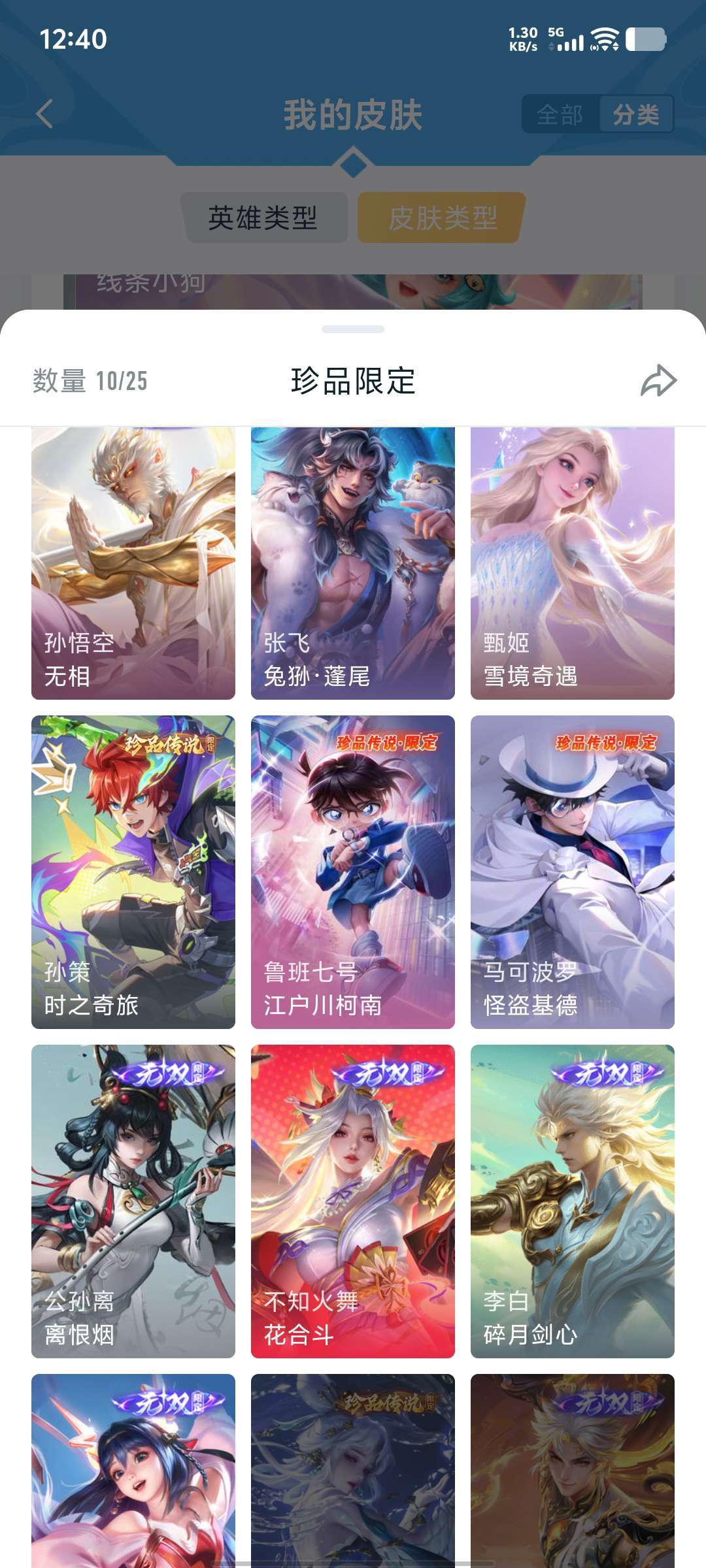Collapse the 珍品限定 bottom sheet
706x1568 pixels.
pyautogui.click(x=353, y=330)
